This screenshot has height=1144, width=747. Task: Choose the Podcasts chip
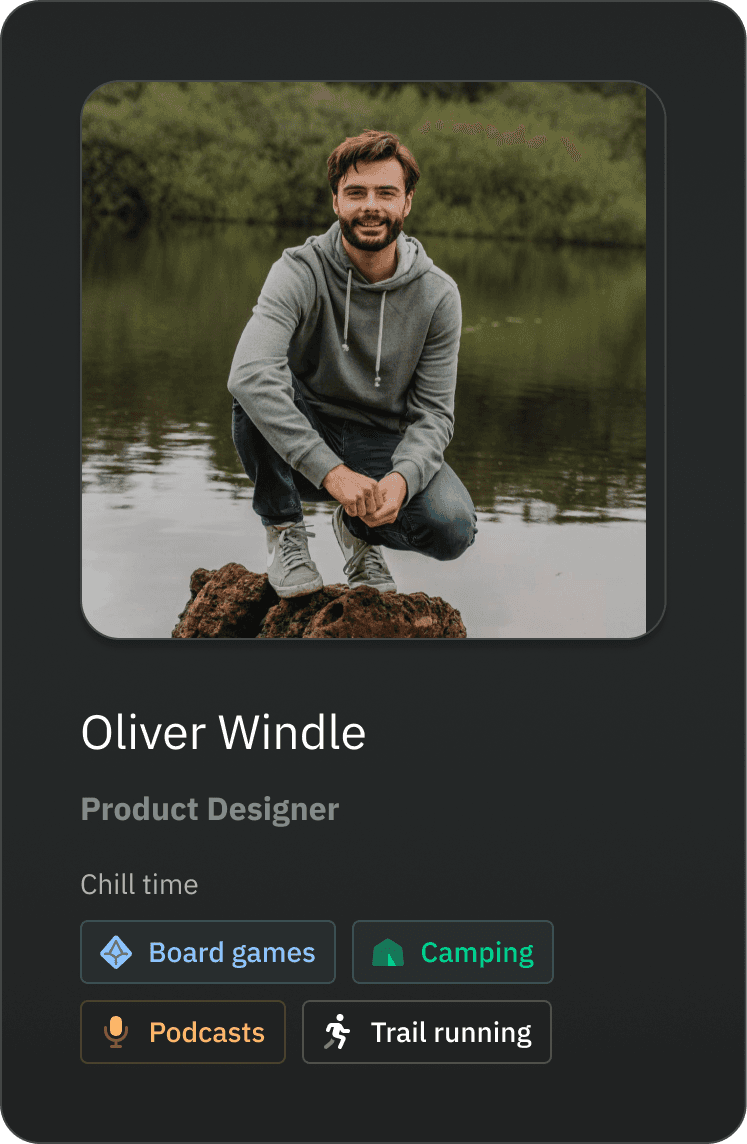[x=183, y=1032]
